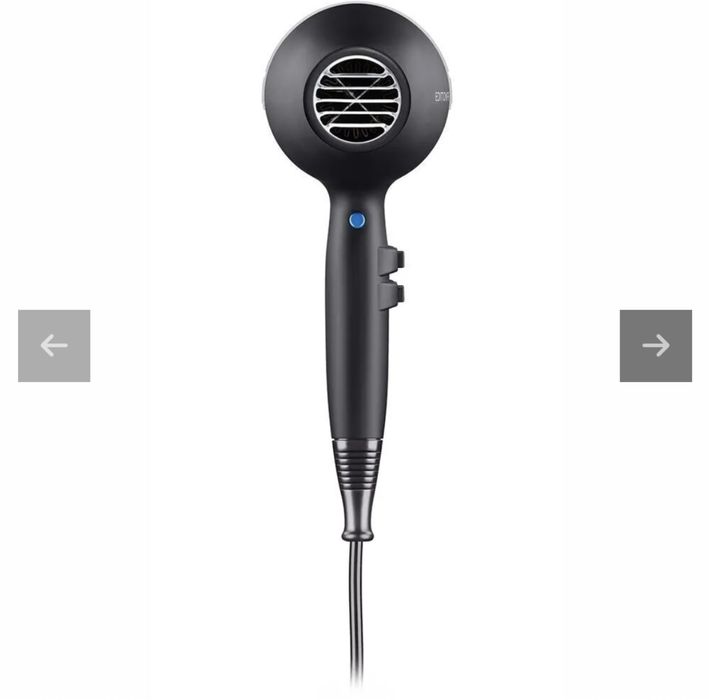
Task: Open the hair dryer photo full size
Action: (357, 300)
